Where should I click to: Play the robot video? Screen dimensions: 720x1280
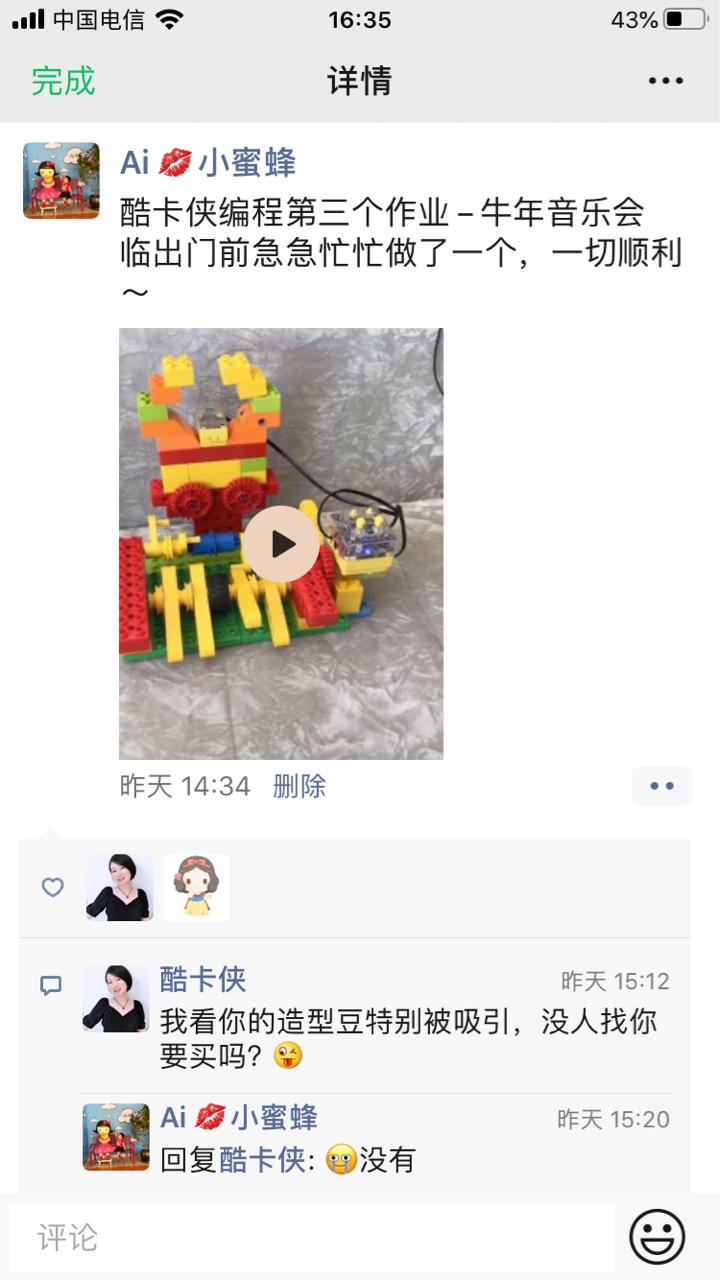282,544
